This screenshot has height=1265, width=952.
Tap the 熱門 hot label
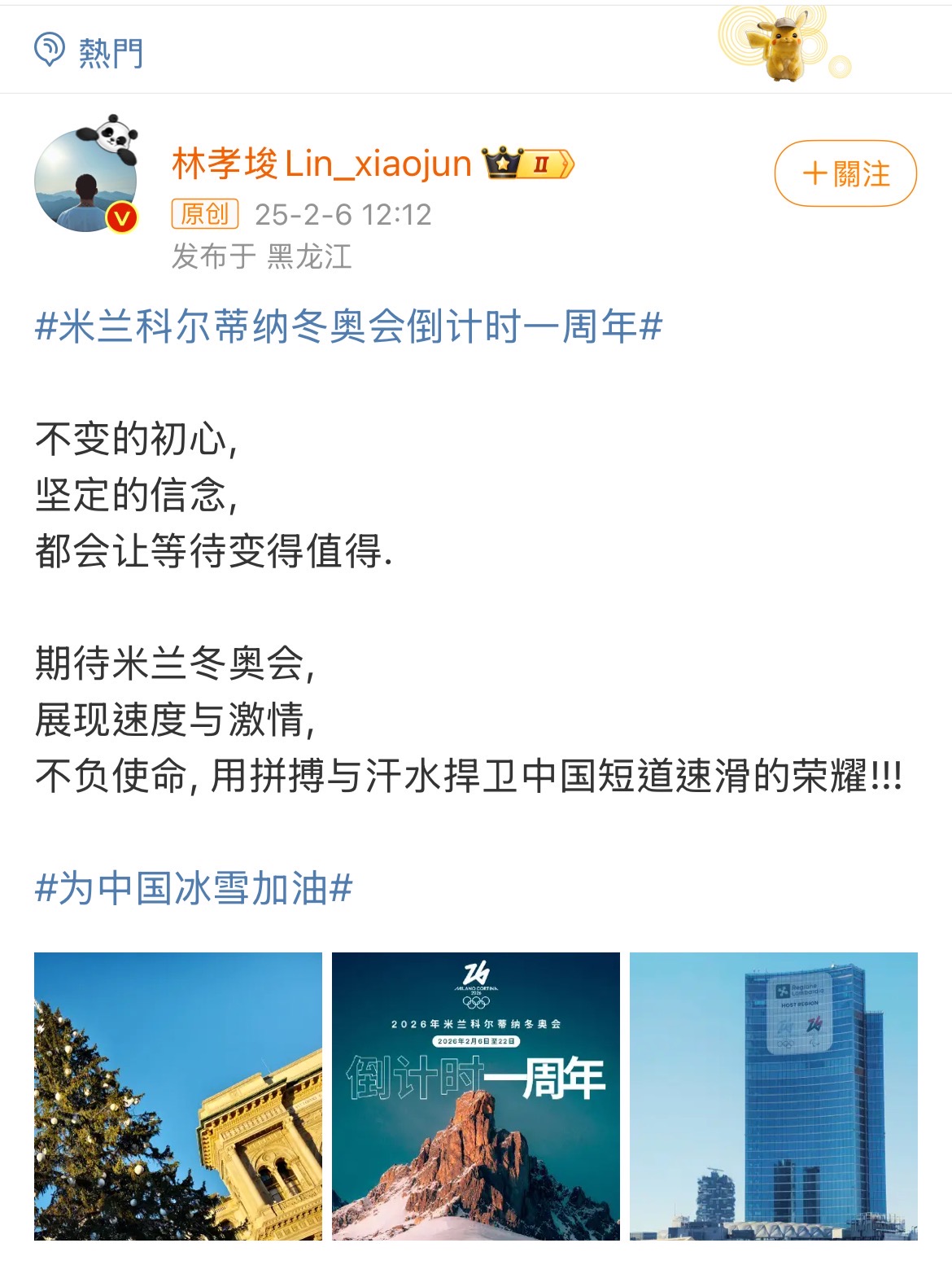[x=110, y=53]
